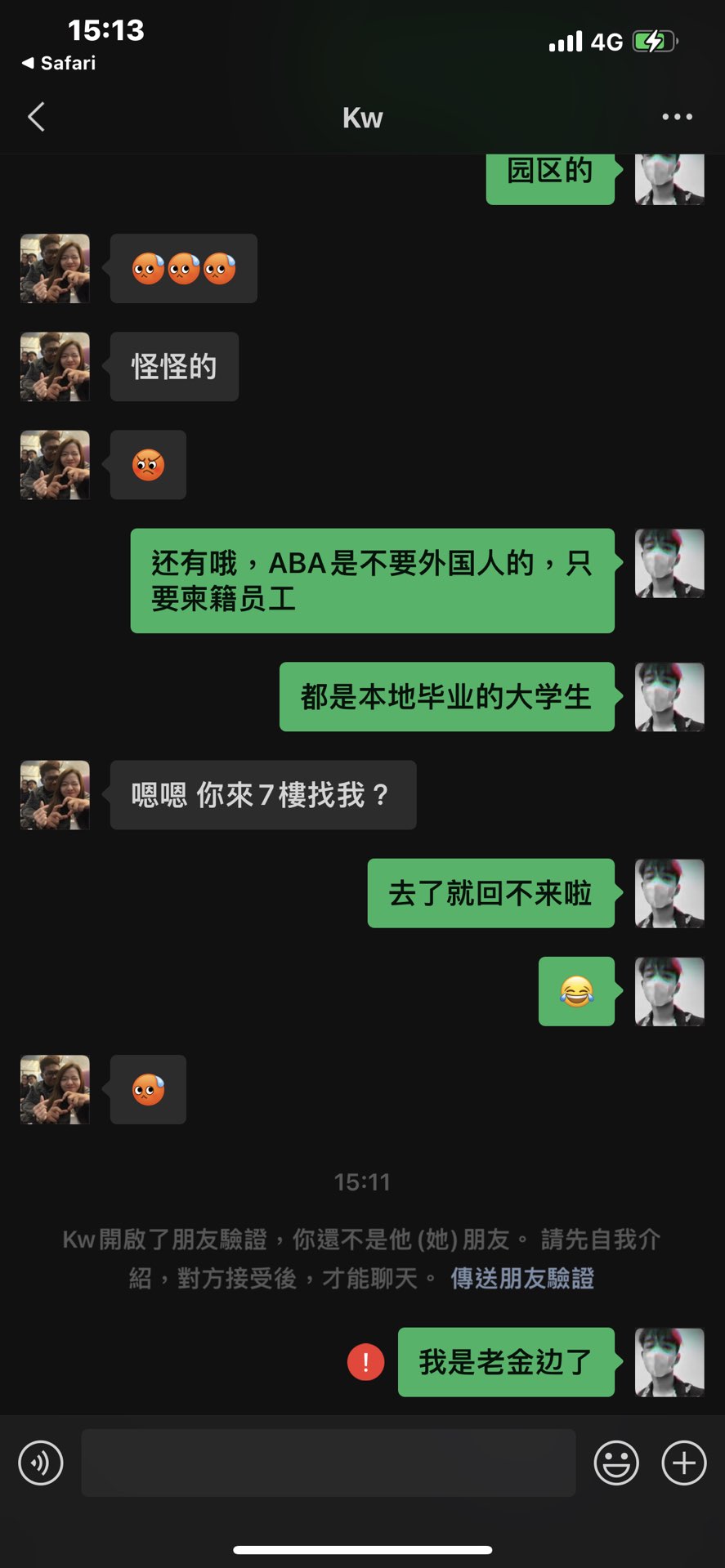Switch to voice message input
725x1568 pixels.
pyautogui.click(x=41, y=1463)
